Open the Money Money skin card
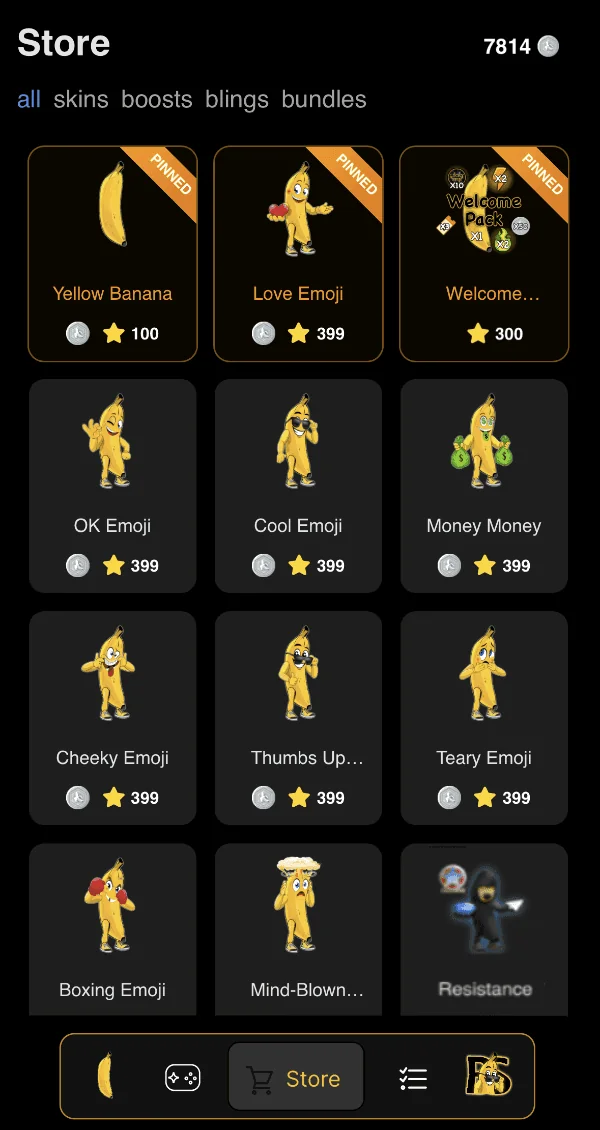 pos(484,486)
